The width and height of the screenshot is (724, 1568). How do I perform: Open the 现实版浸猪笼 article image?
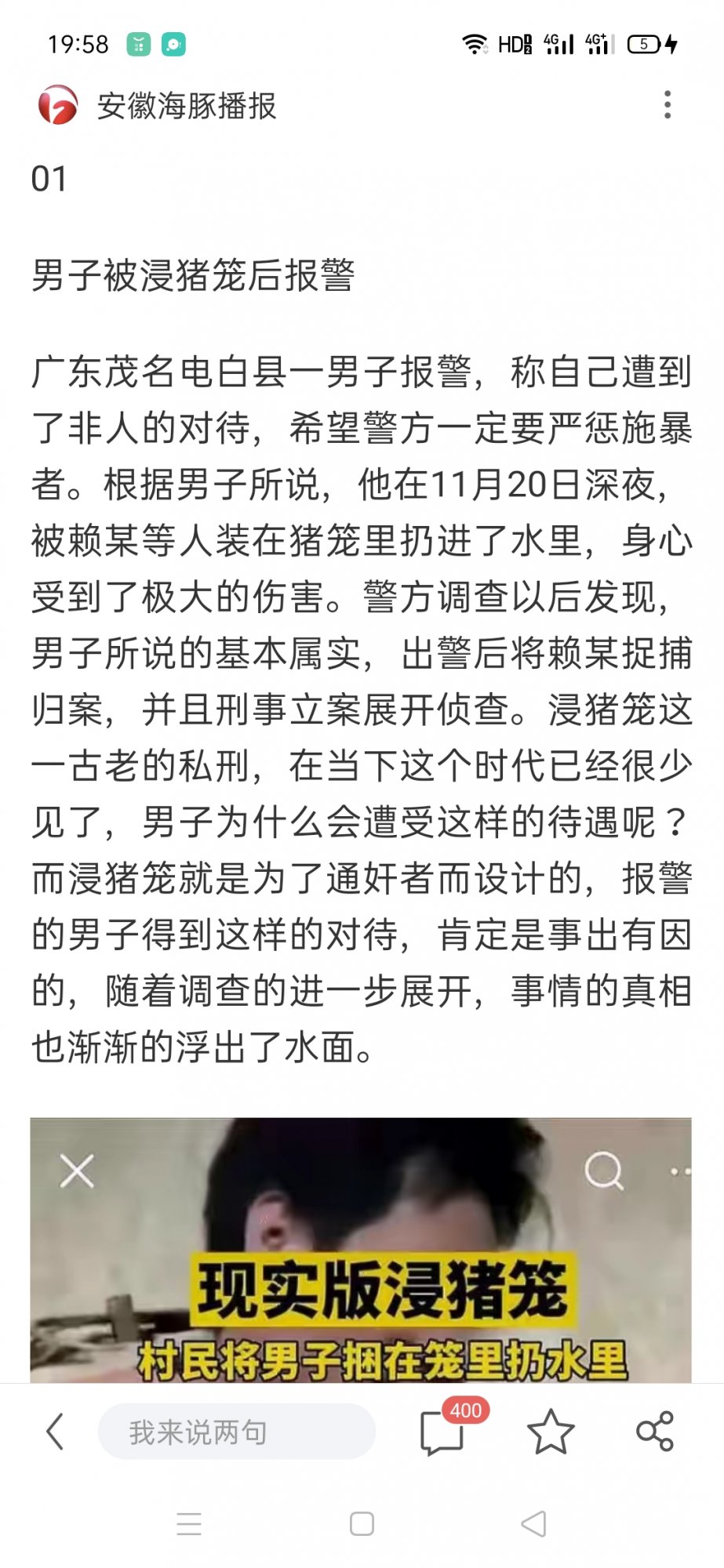(361, 1250)
